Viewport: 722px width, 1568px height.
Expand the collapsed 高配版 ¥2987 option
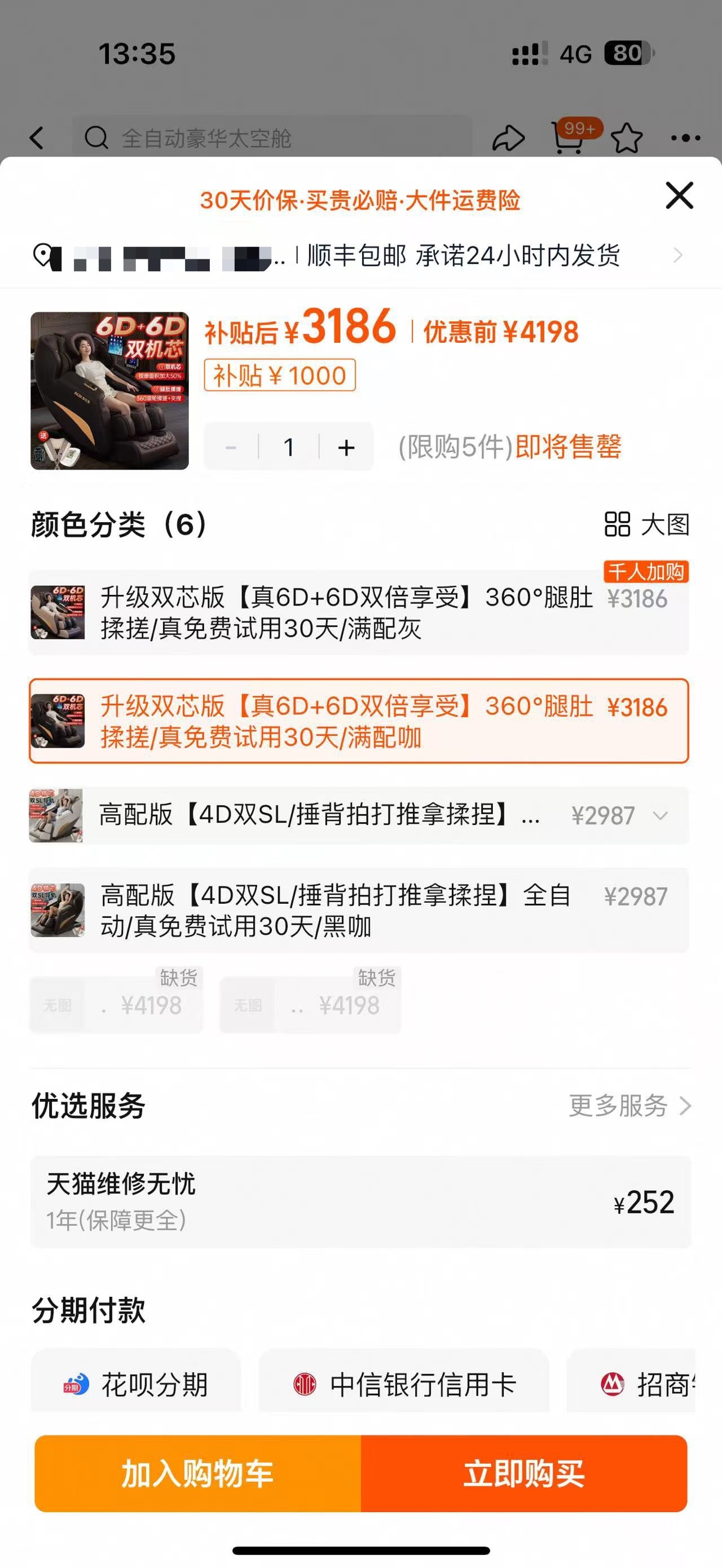[x=660, y=815]
